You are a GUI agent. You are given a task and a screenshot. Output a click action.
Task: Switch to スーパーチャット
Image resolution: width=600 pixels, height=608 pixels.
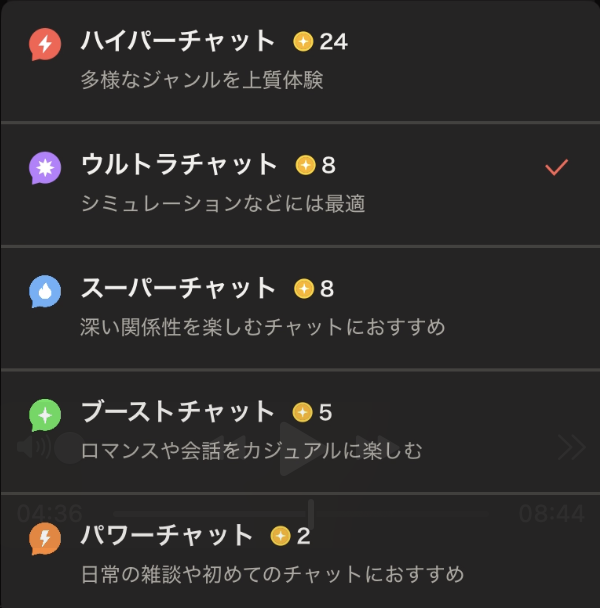click(178, 289)
